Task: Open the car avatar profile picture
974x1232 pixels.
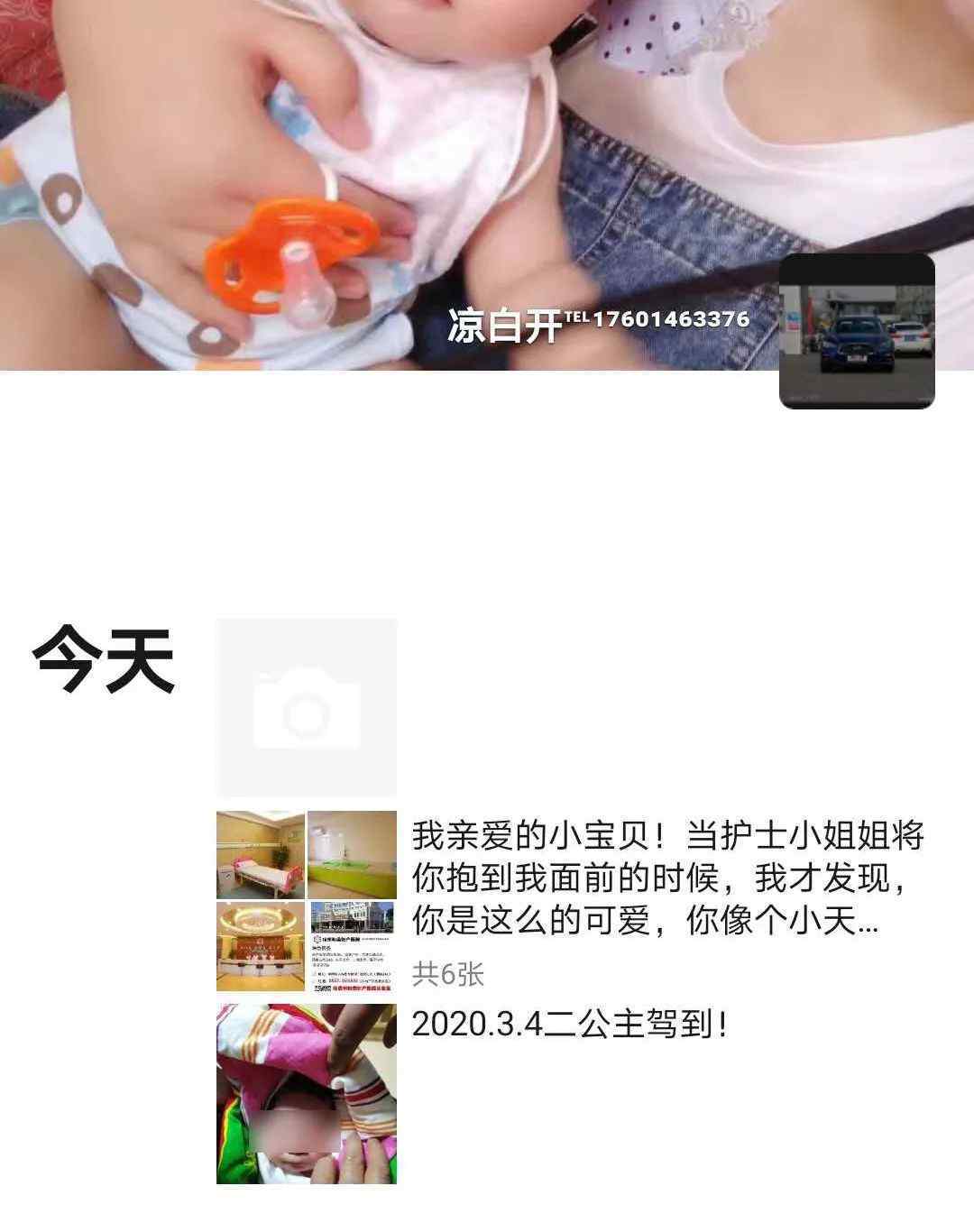Action: [857, 331]
